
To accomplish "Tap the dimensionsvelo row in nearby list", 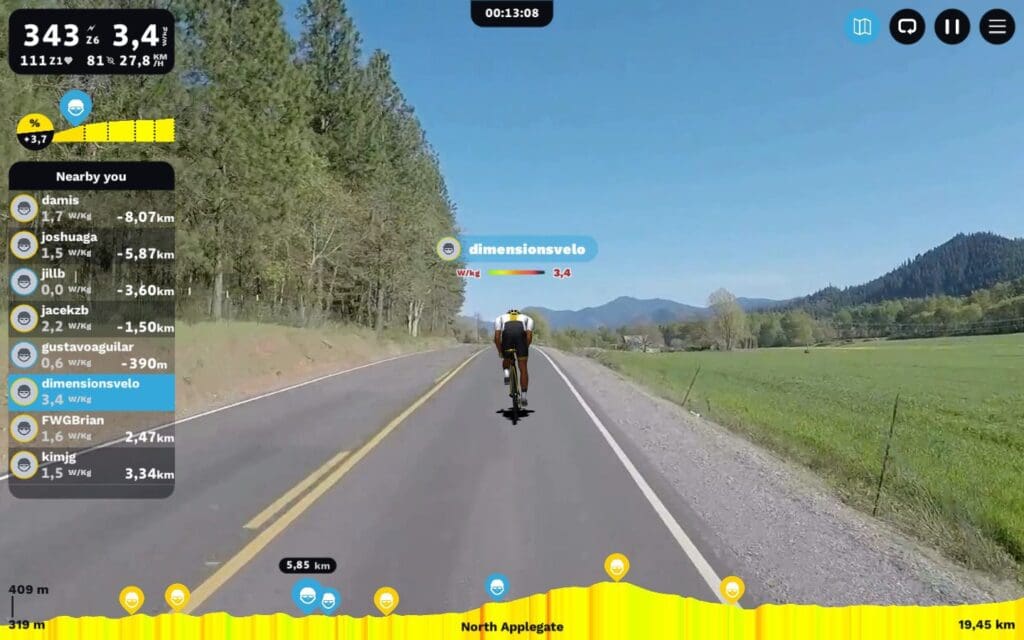I will point(92,392).
